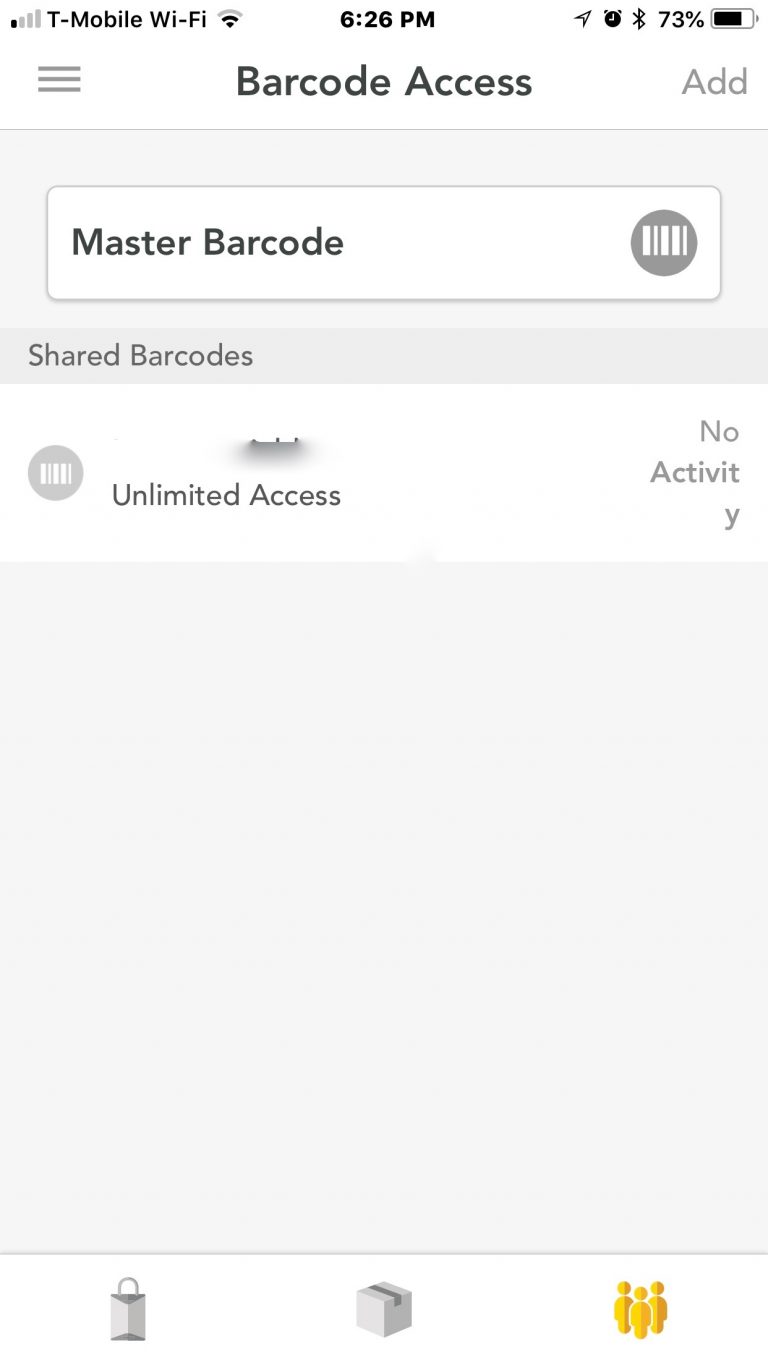Tap the Shared Barcodes section header
This screenshot has width=768, height=1365.
(x=140, y=355)
